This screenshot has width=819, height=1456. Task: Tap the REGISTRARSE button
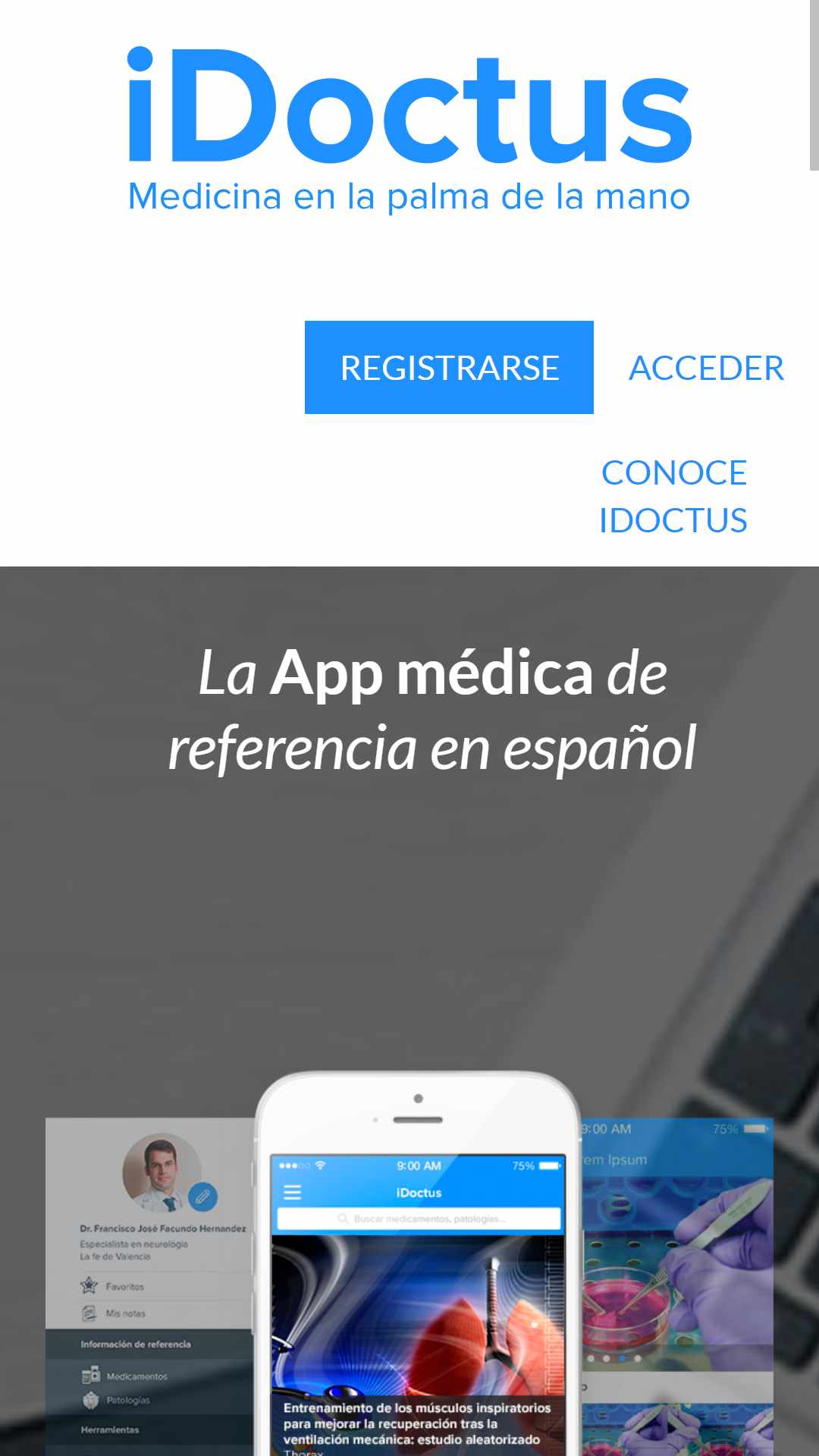point(449,367)
